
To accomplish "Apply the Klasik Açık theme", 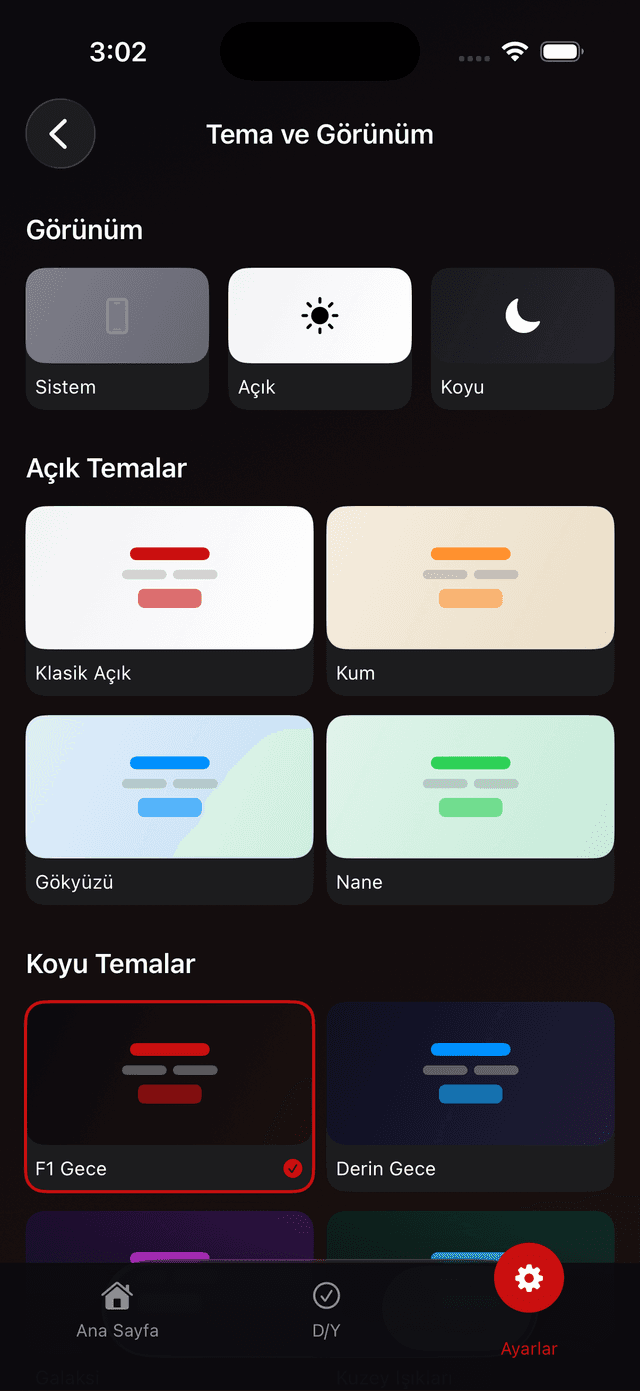I will click(169, 599).
